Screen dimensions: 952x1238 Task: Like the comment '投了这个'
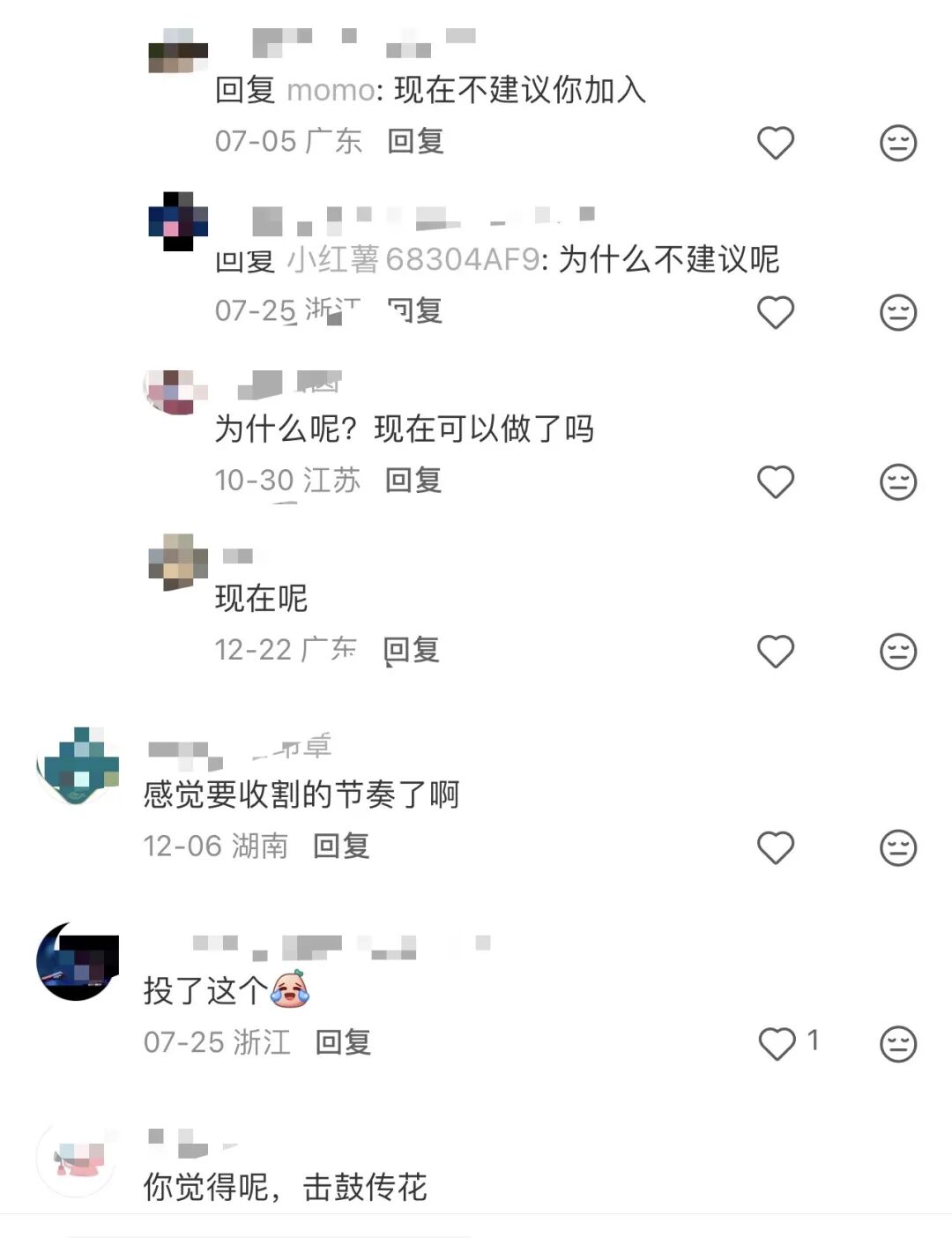tap(777, 1044)
